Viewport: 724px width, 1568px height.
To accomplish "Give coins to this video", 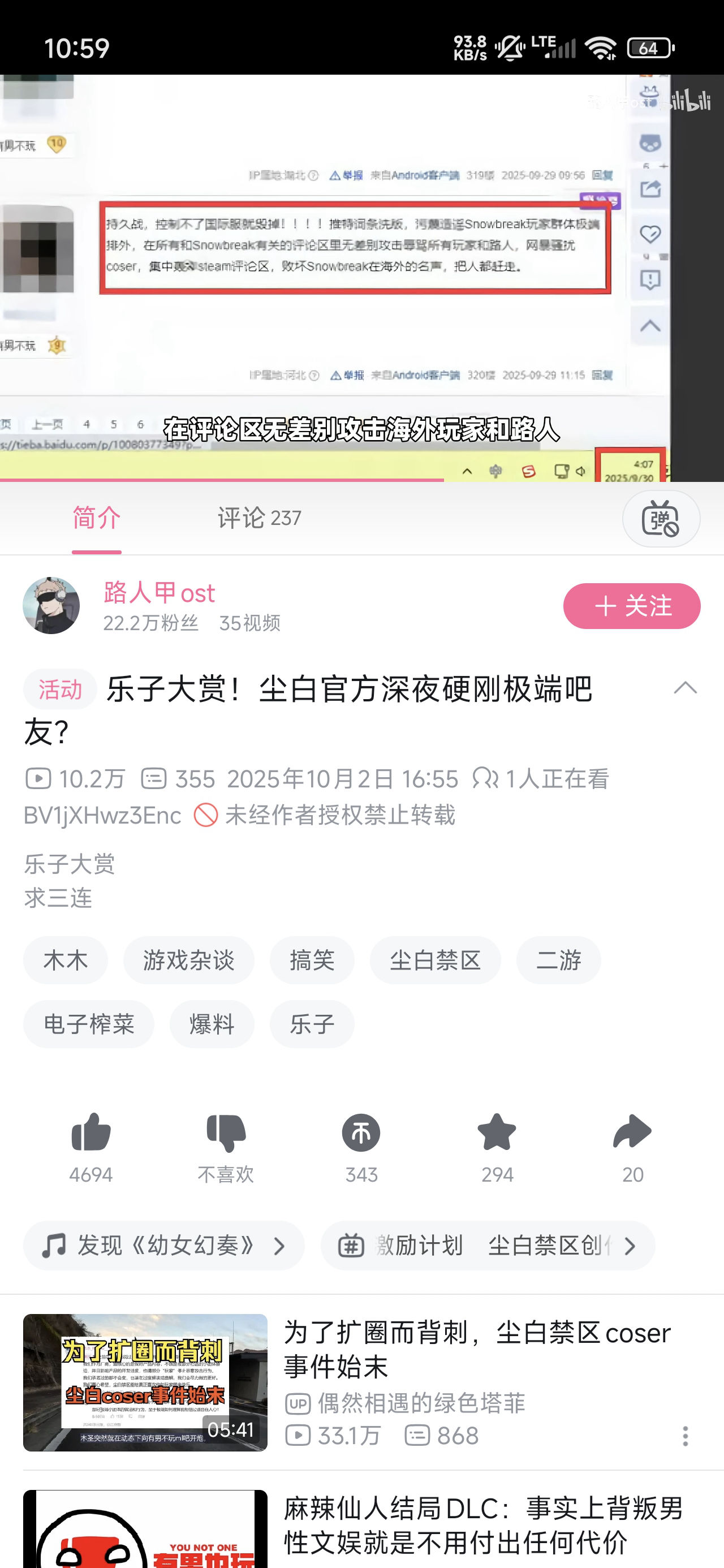I will tap(361, 1134).
